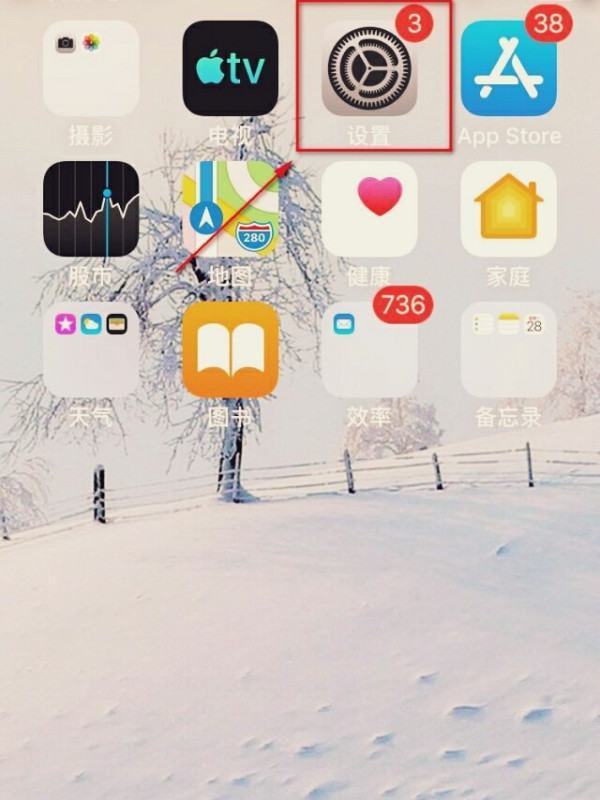Open the 天气 folder
600x800 pixels.
pyautogui.click(x=91, y=350)
